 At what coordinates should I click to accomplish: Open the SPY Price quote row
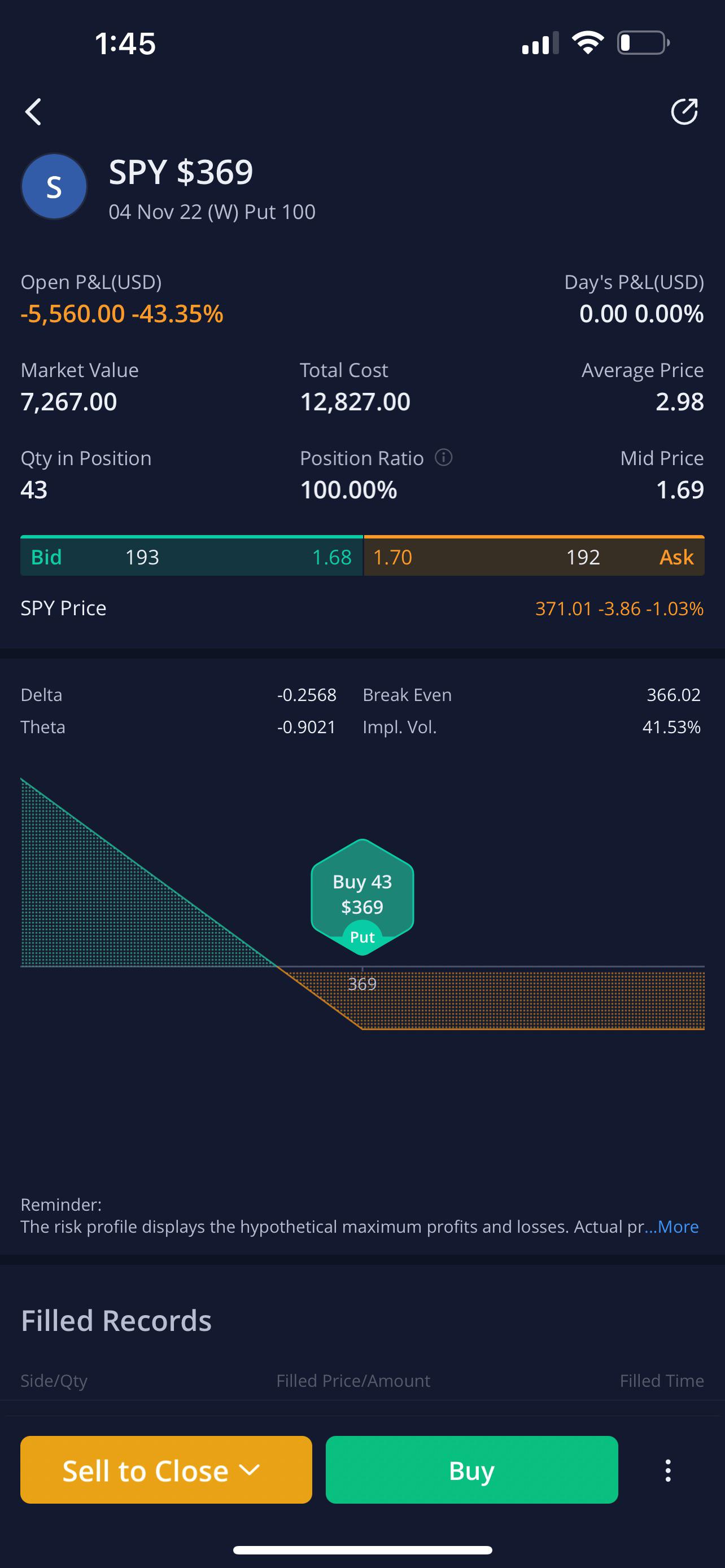tap(362, 608)
